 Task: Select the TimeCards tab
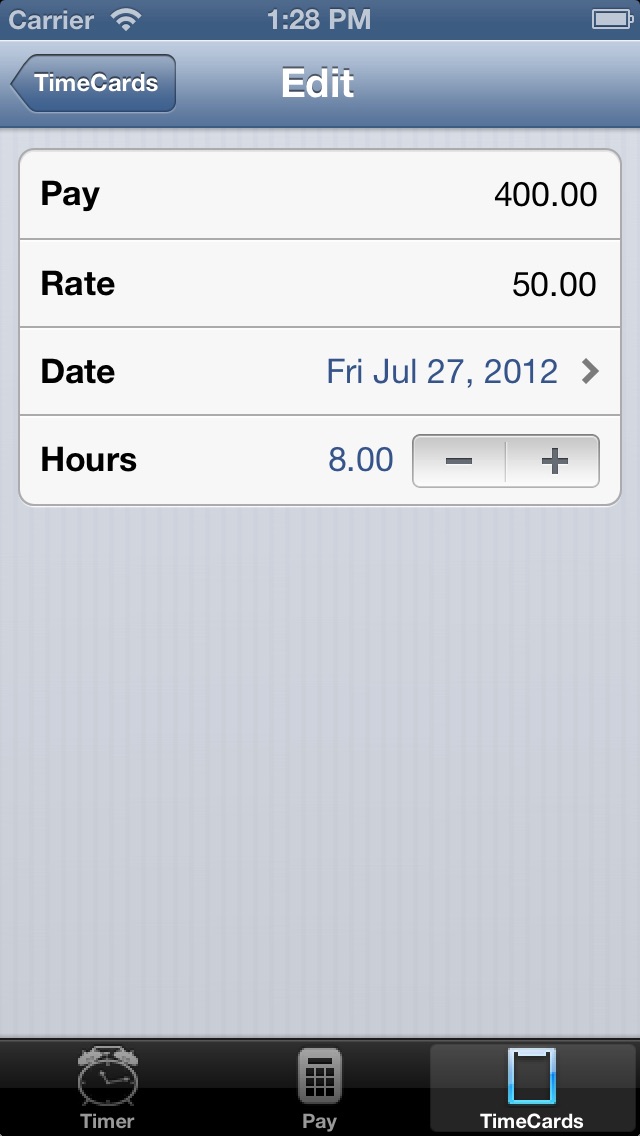point(532,1090)
